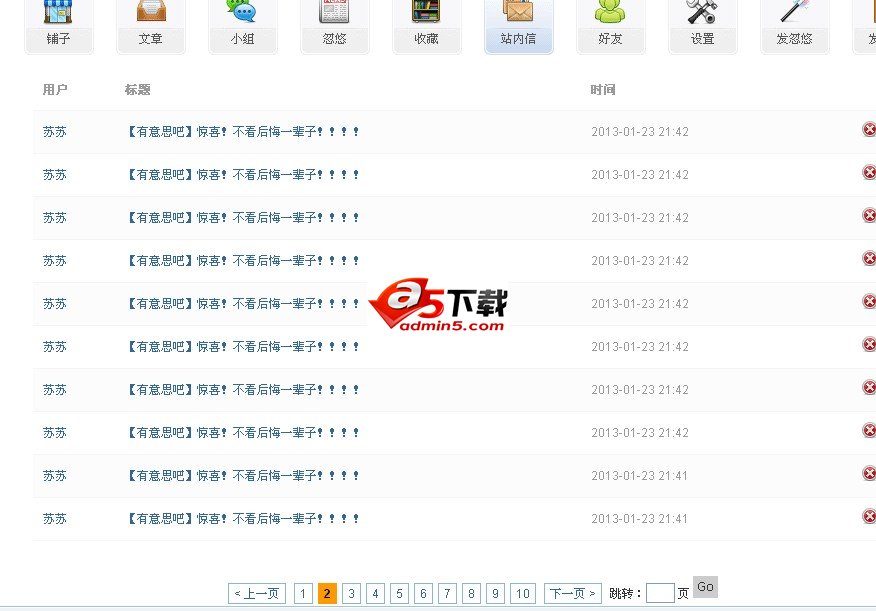Tap the Go button
876x611 pixels.
tap(705, 587)
